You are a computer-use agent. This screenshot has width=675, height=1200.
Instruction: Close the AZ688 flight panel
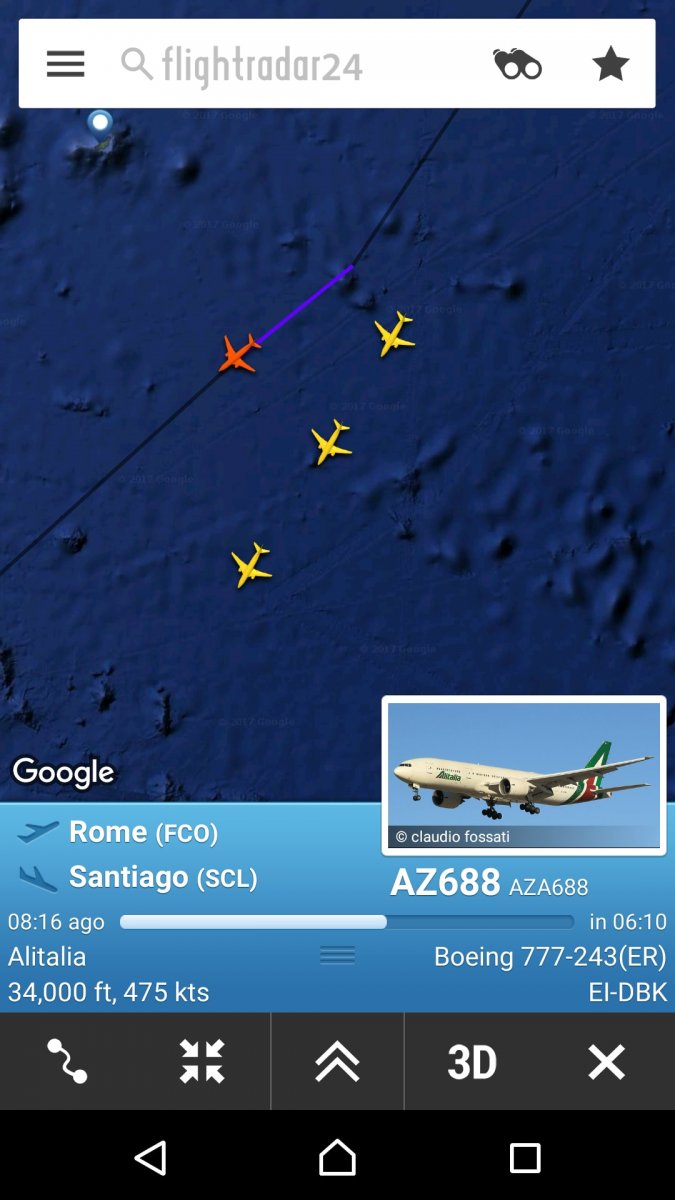[606, 1061]
